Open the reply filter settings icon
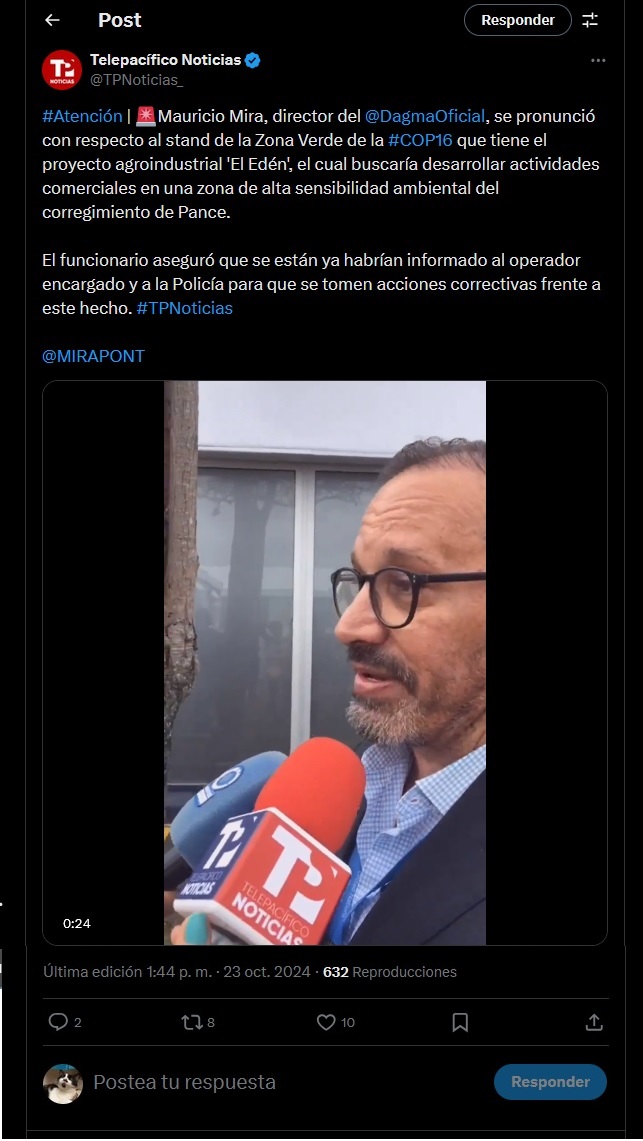This screenshot has width=643, height=1141. tap(590, 20)
